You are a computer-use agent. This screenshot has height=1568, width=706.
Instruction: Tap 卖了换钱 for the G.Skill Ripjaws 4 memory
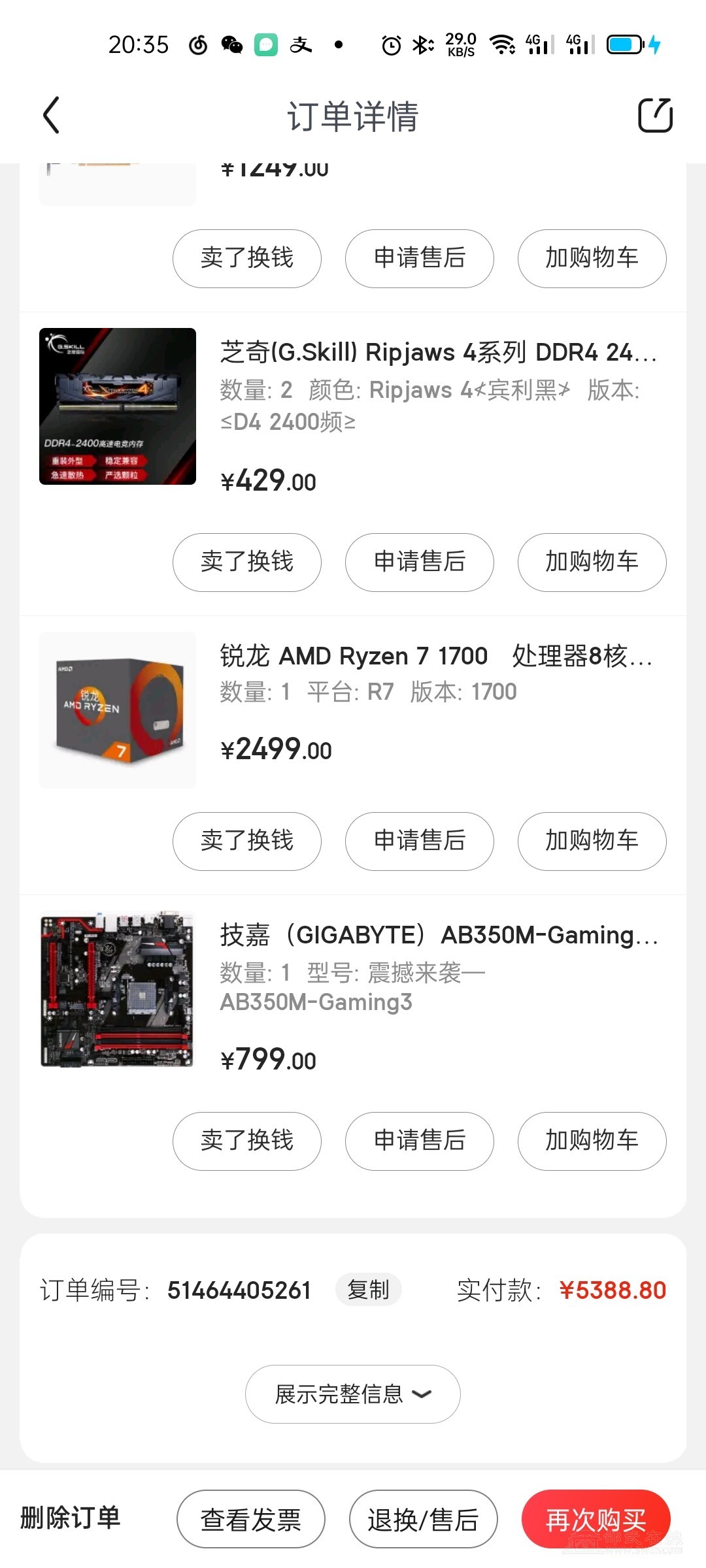tap(247, 562)
